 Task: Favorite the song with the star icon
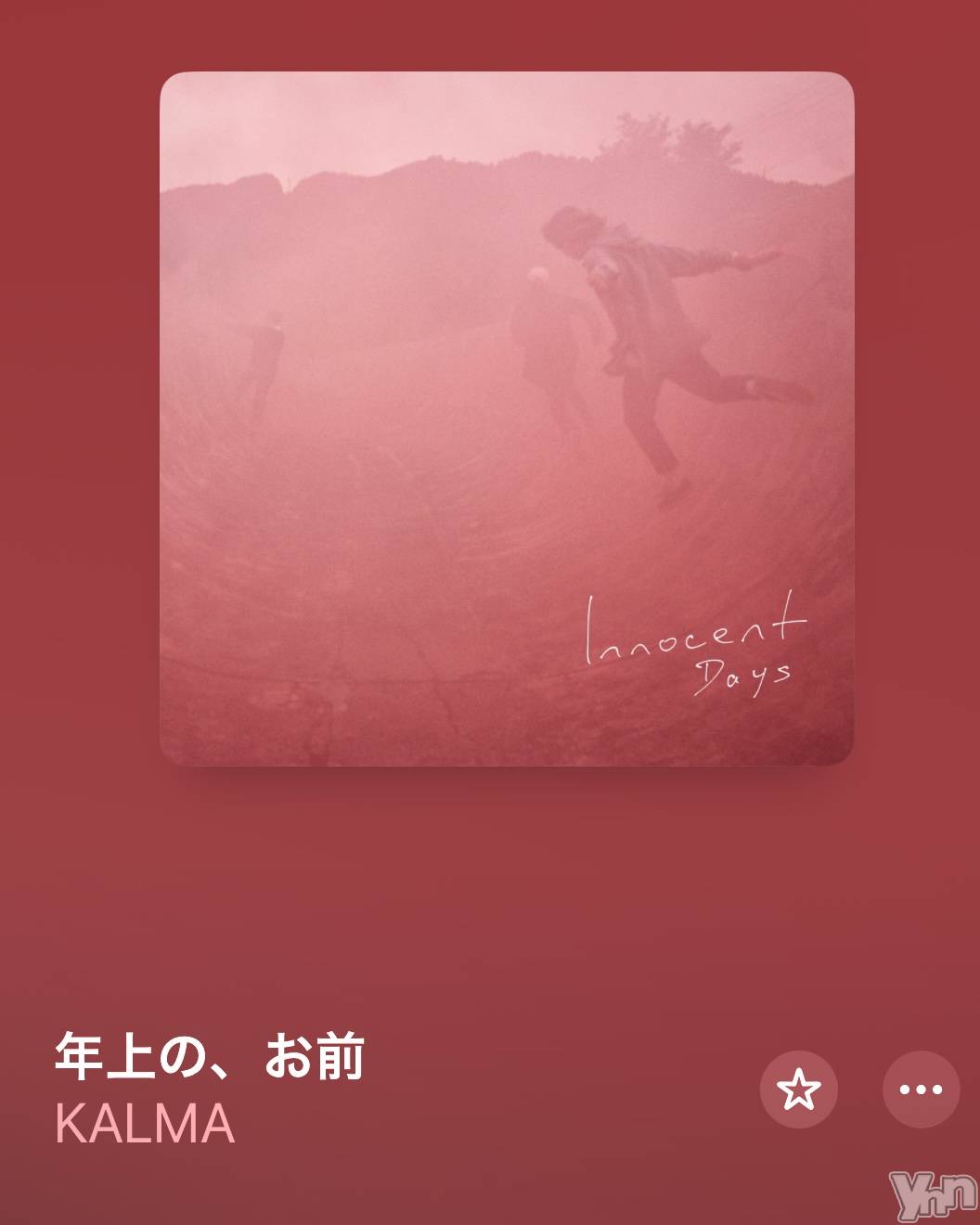pos(798,1090)
